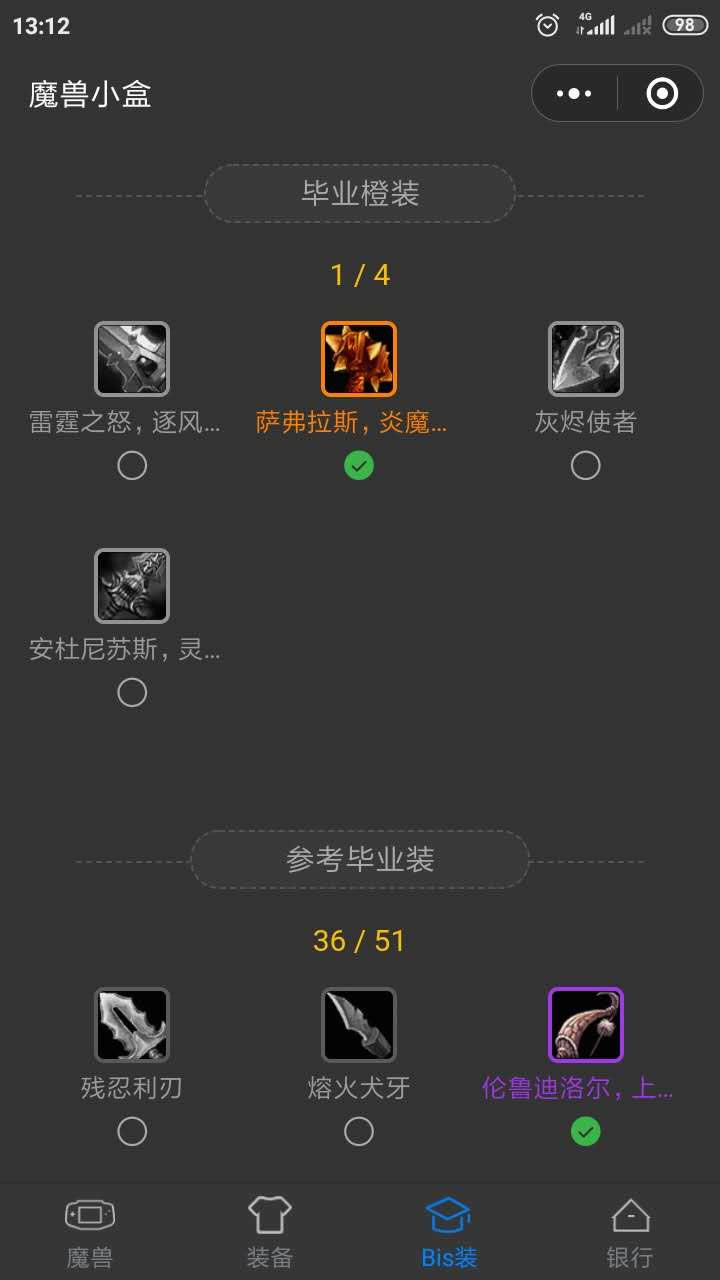This screenshot has width=720, height=1280.
Task: Mark 安杜尼苏斯 as obtained
Action: (132, 692)
